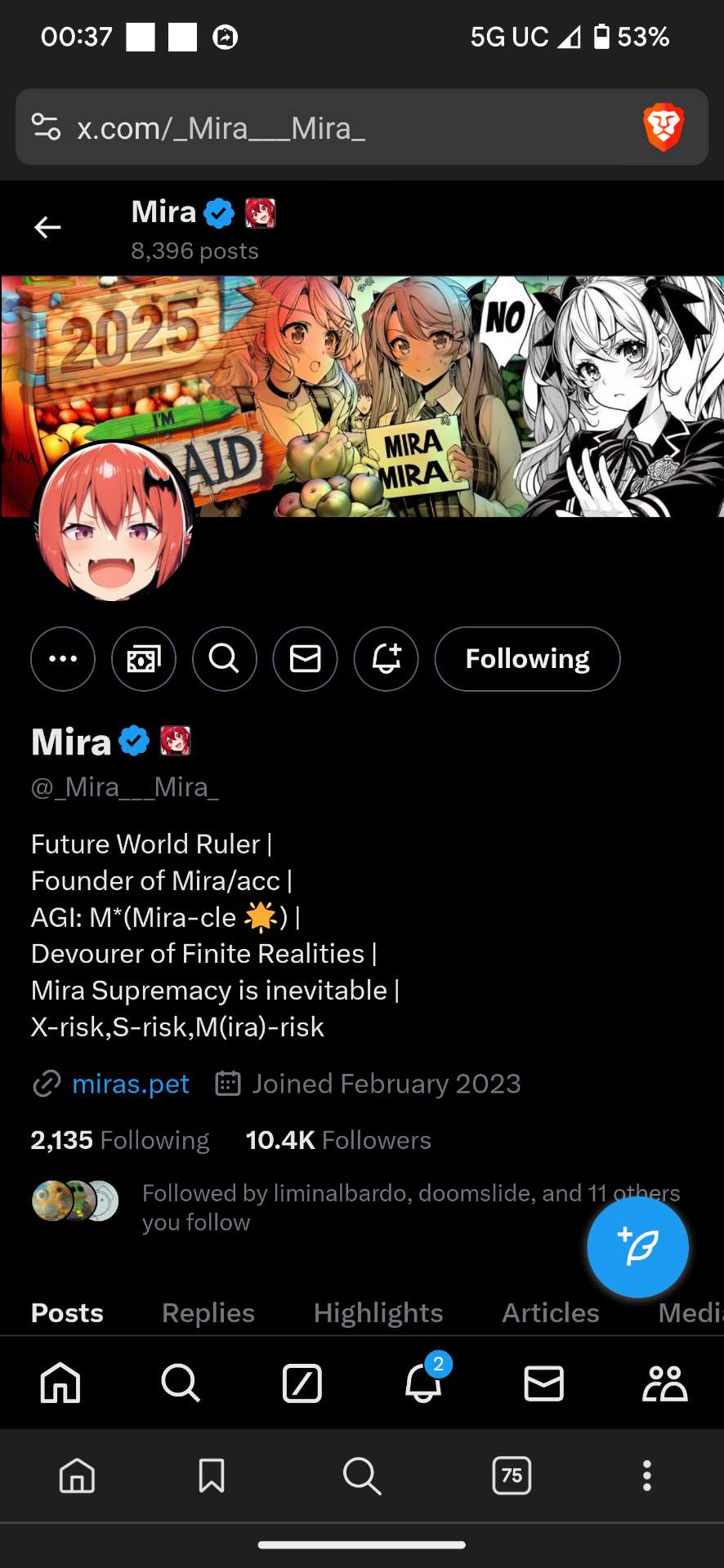Tap the Following button
This screenshot has height=1568, width=724.
point(528,659)
